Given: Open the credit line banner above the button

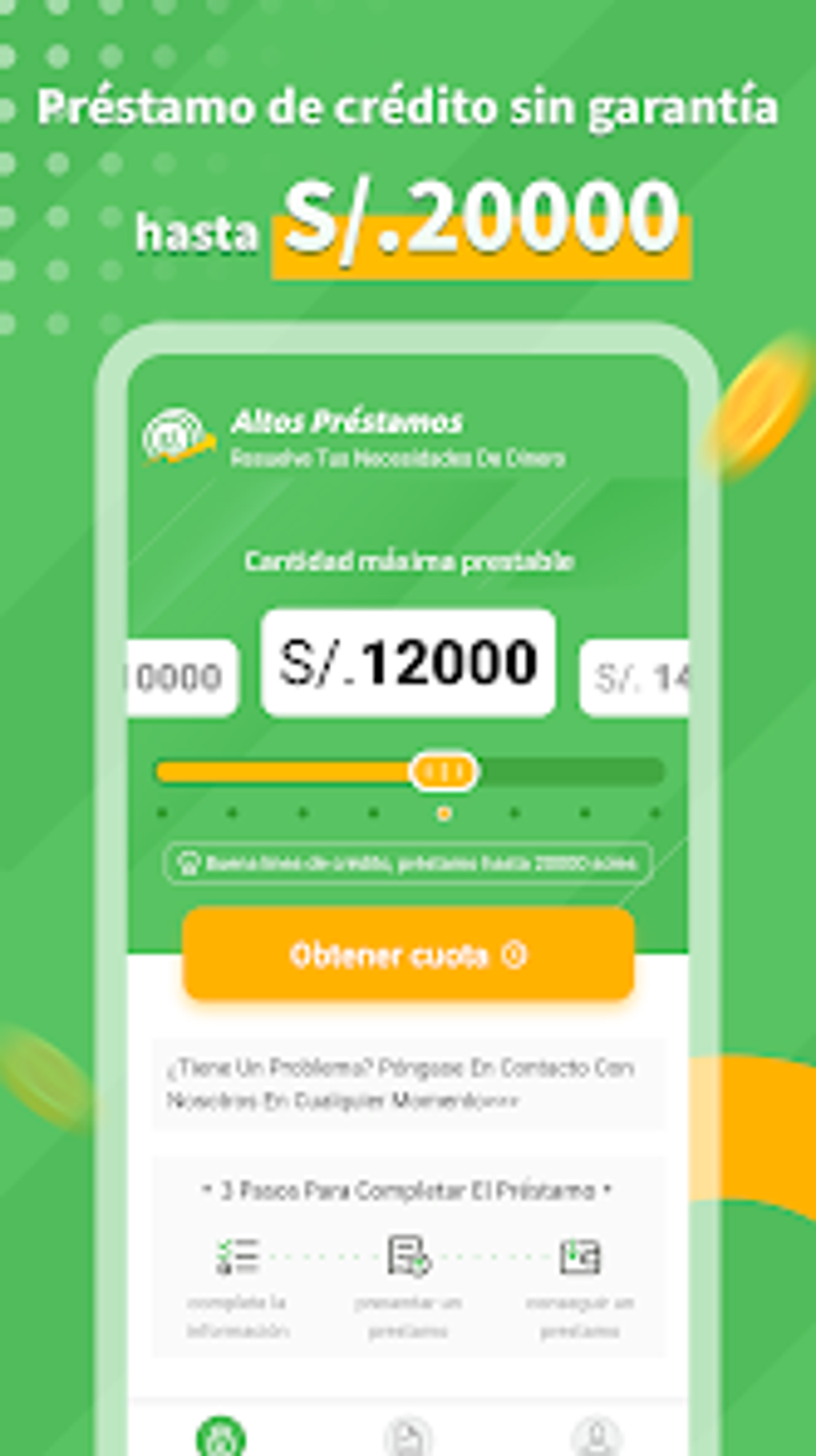Looking at the screenshot, I should coord(407,863).
